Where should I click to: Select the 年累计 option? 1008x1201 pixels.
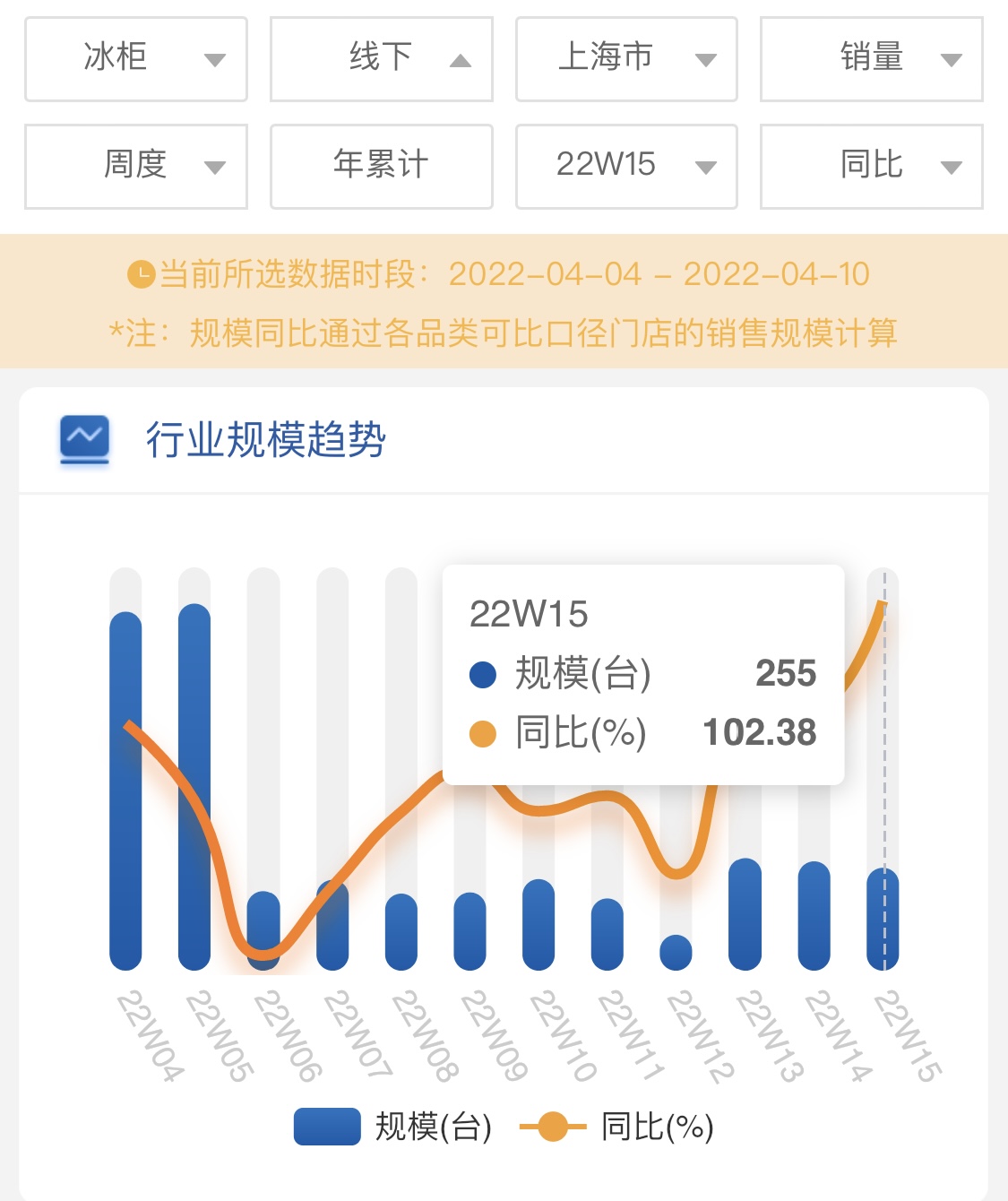click(x=382, y=167)
